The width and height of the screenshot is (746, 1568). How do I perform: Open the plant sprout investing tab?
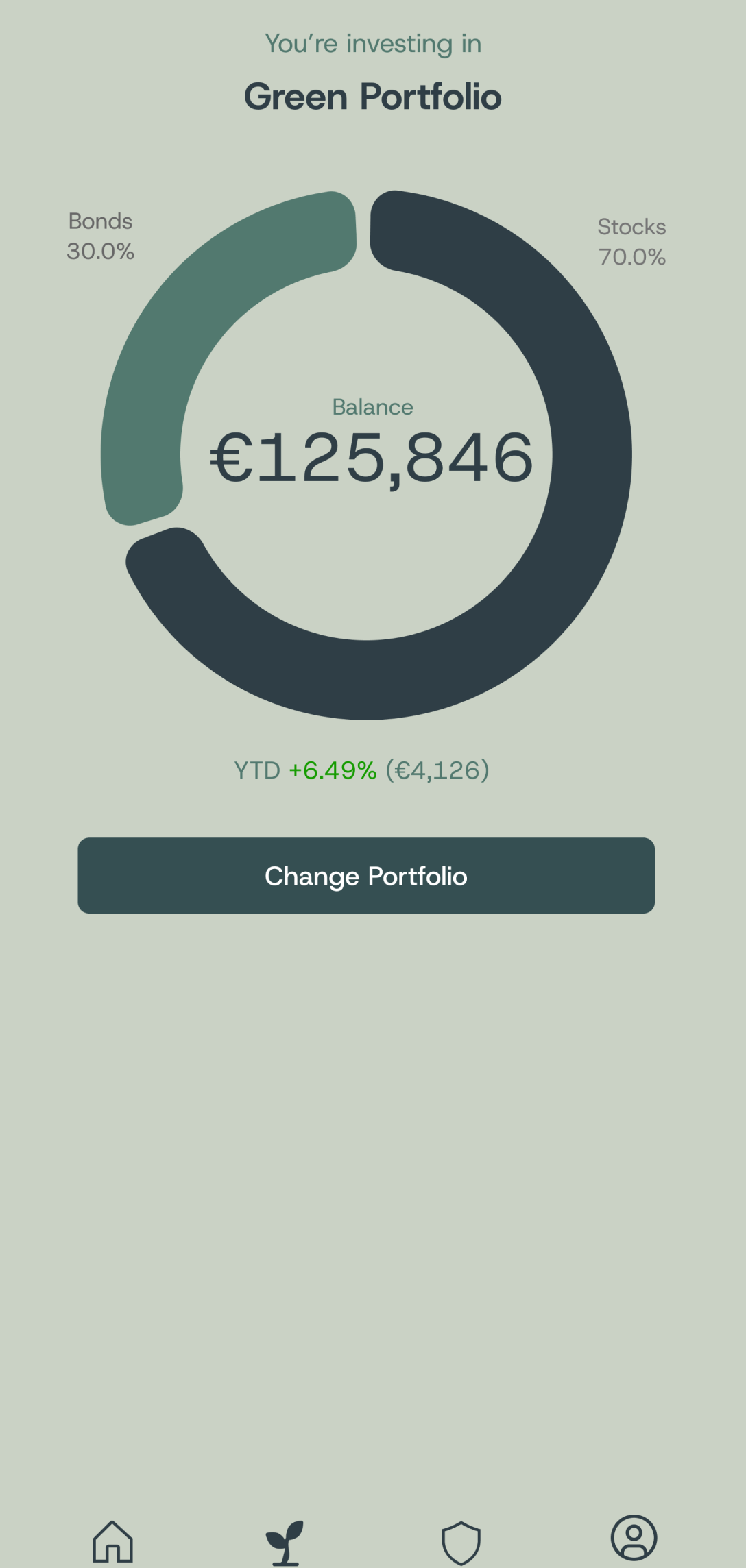[285, 1542]
